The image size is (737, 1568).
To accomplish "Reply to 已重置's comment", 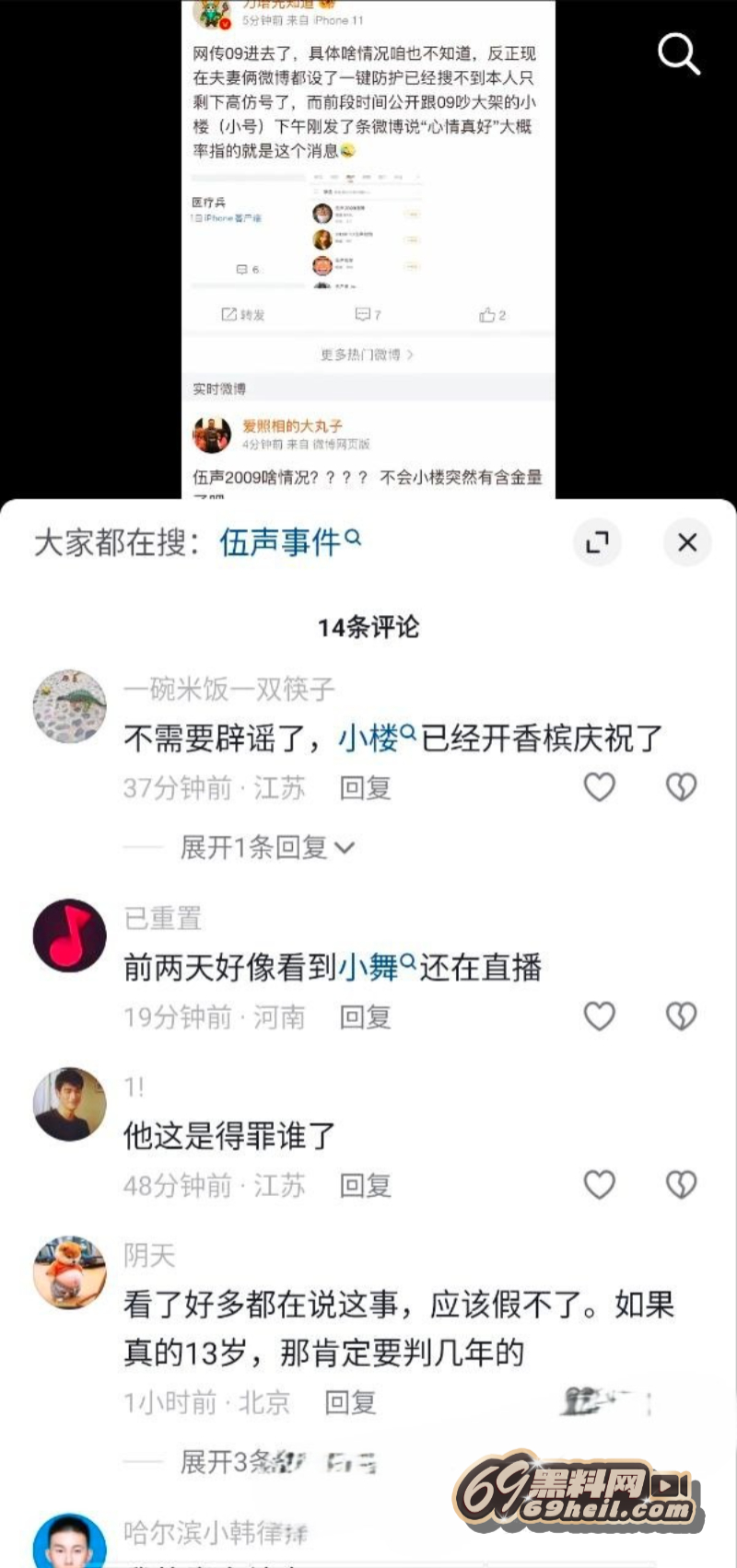I will pos(366,1017).
